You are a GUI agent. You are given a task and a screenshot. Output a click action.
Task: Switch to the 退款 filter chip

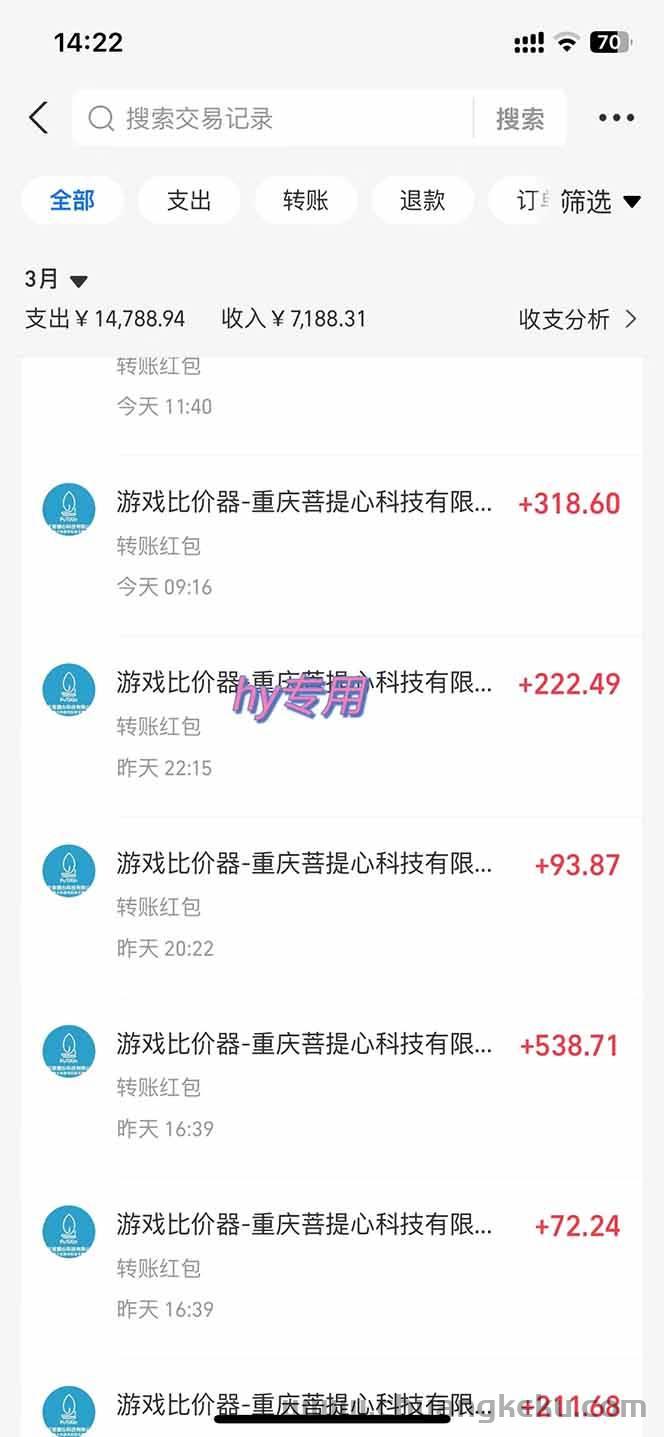pyautogui.click(x=422, y=200)
